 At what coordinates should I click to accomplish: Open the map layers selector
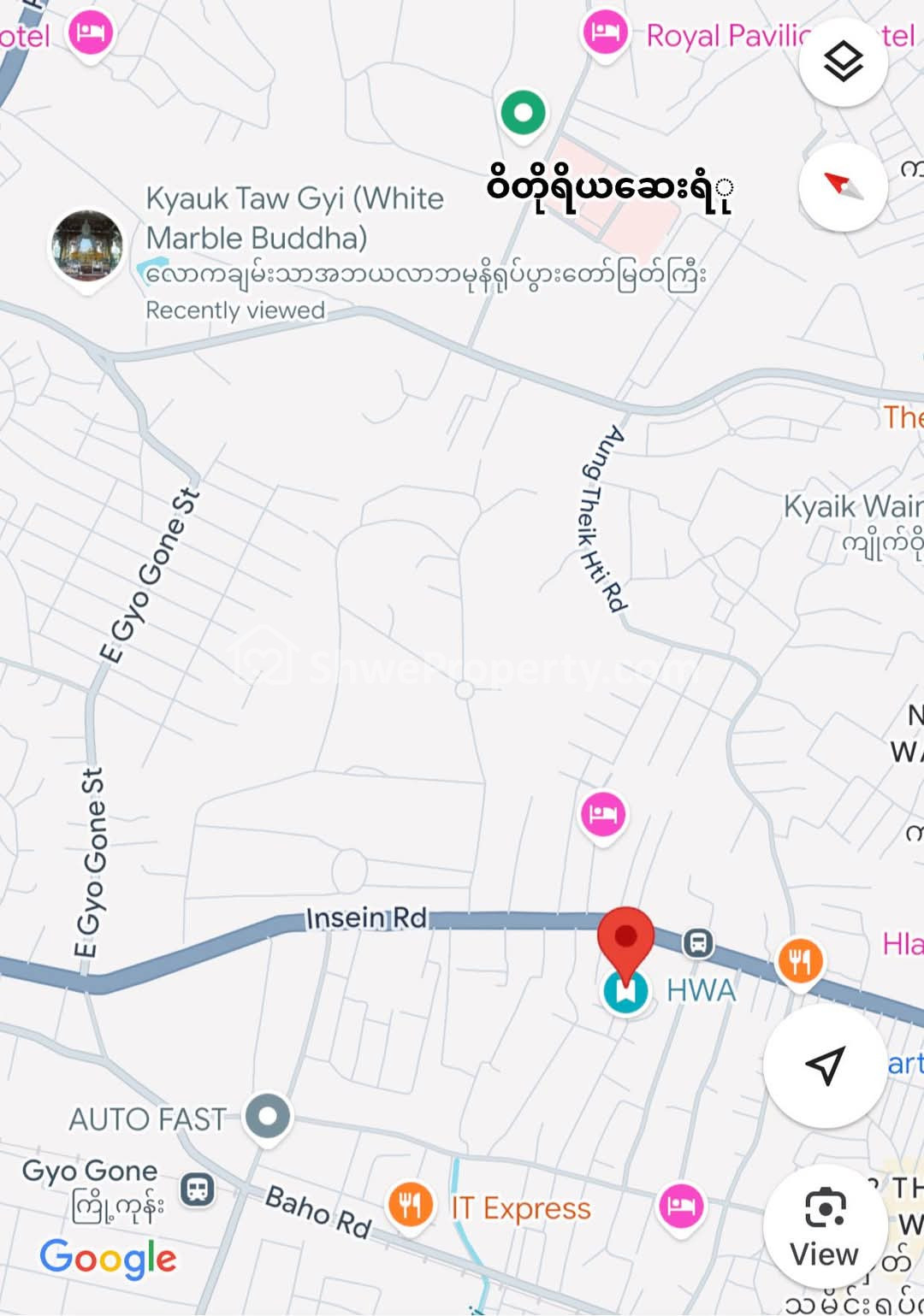coord(843,62)
